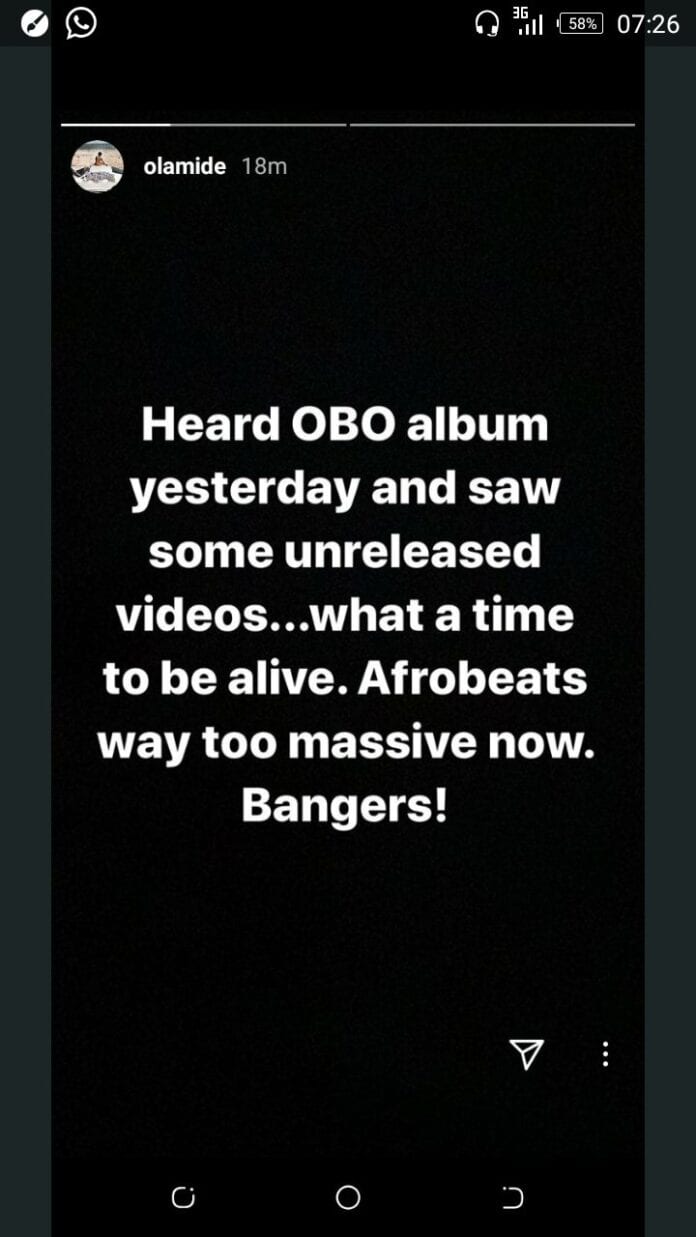Open recent apps from the navigation bar
This screenshot has width=696, height=1237.
[x=183, y=1197]
